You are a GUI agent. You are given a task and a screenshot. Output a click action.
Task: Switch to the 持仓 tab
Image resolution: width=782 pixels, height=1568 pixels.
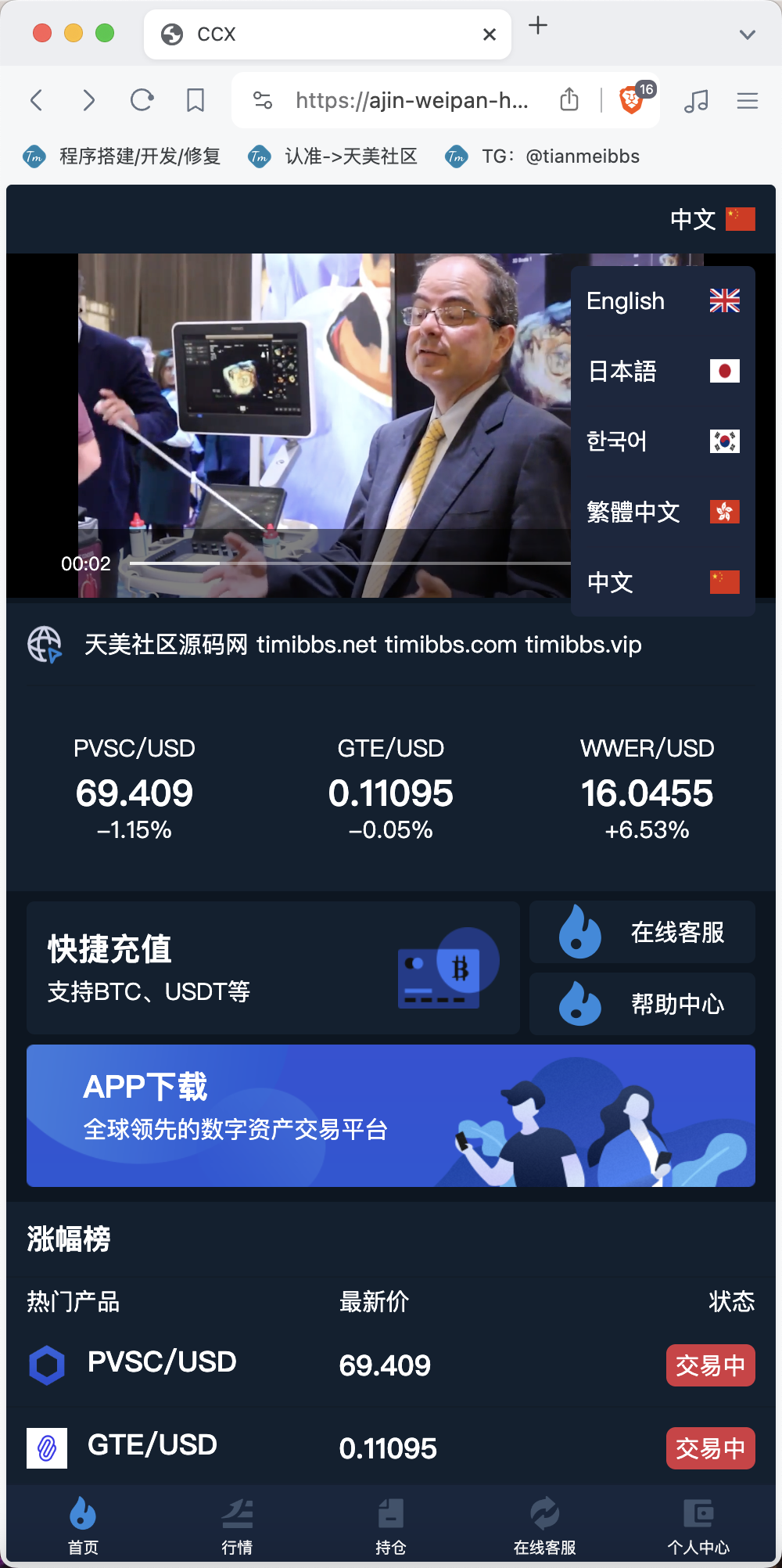391,1525
